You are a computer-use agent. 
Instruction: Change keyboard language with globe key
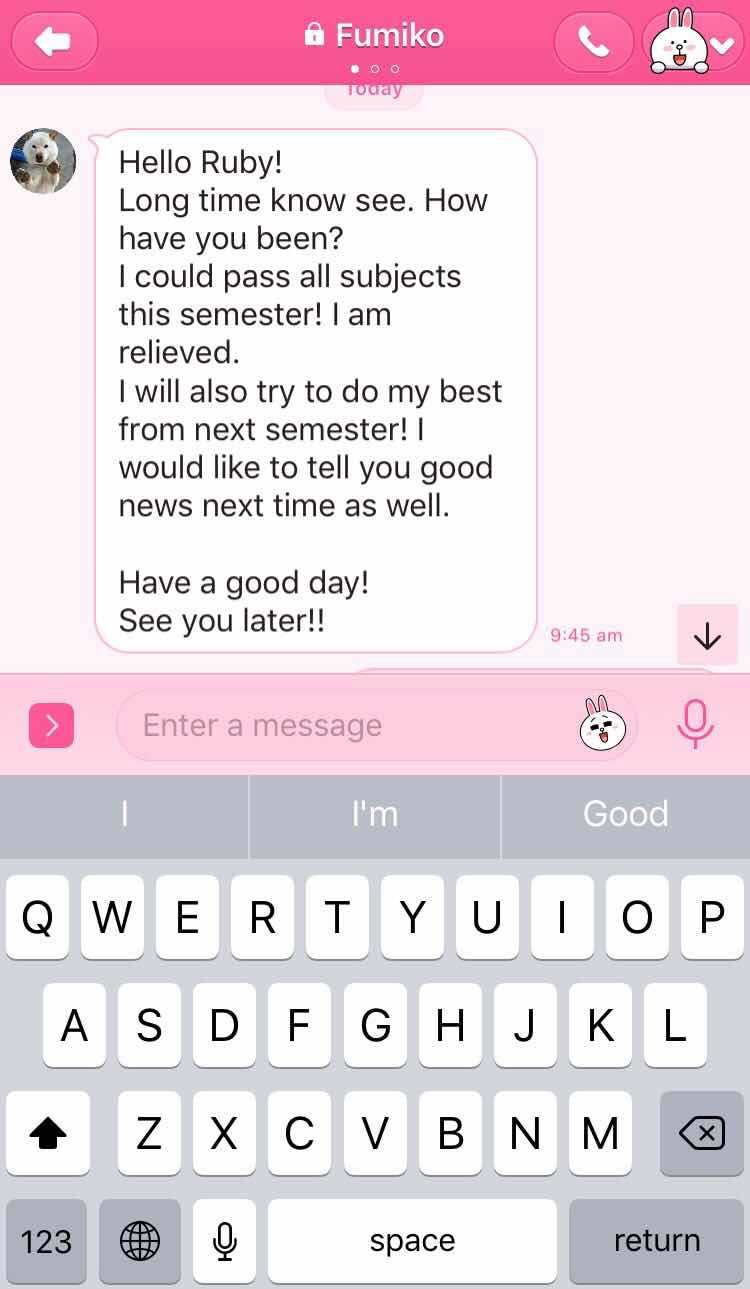tap(140, 1241)
